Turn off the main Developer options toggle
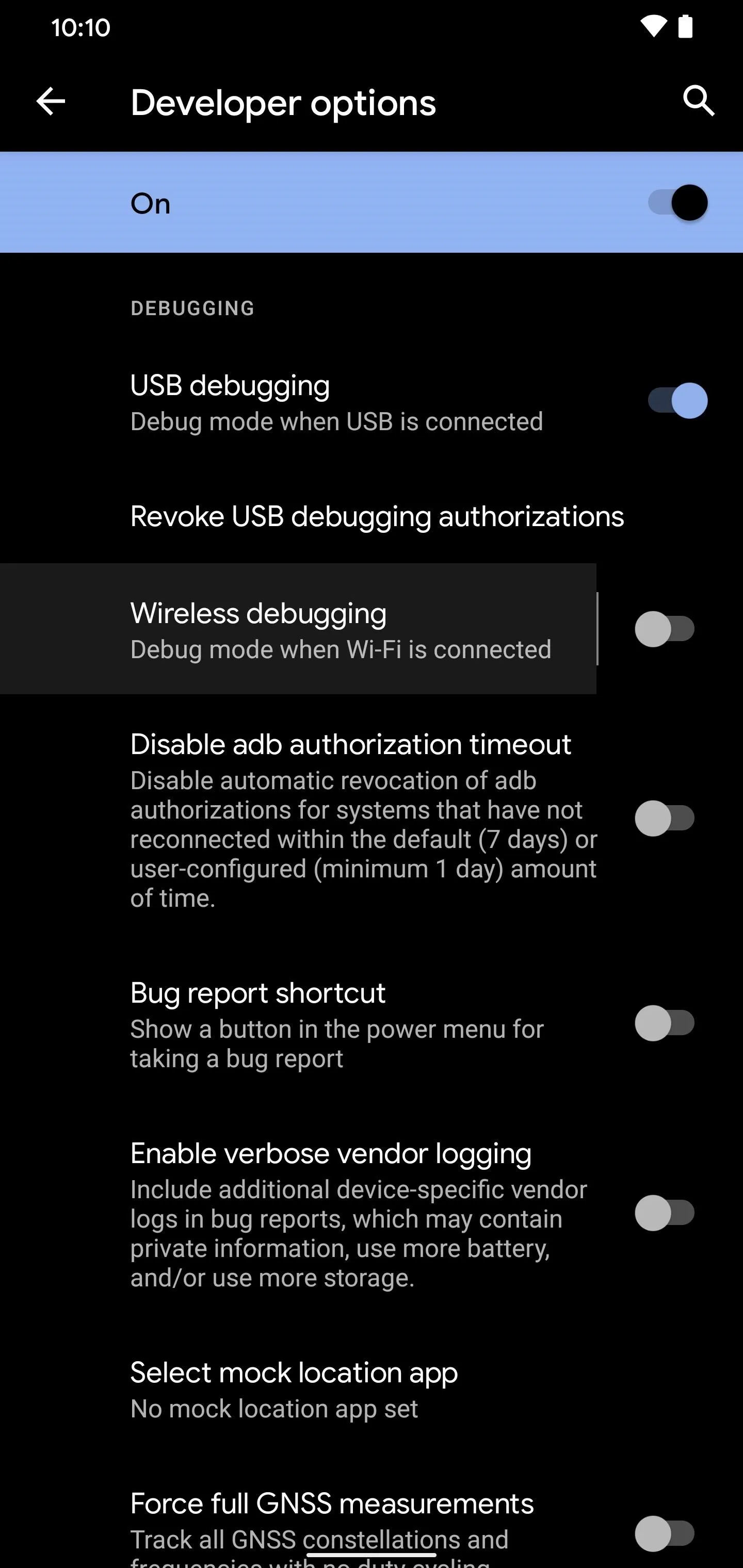 678,203
